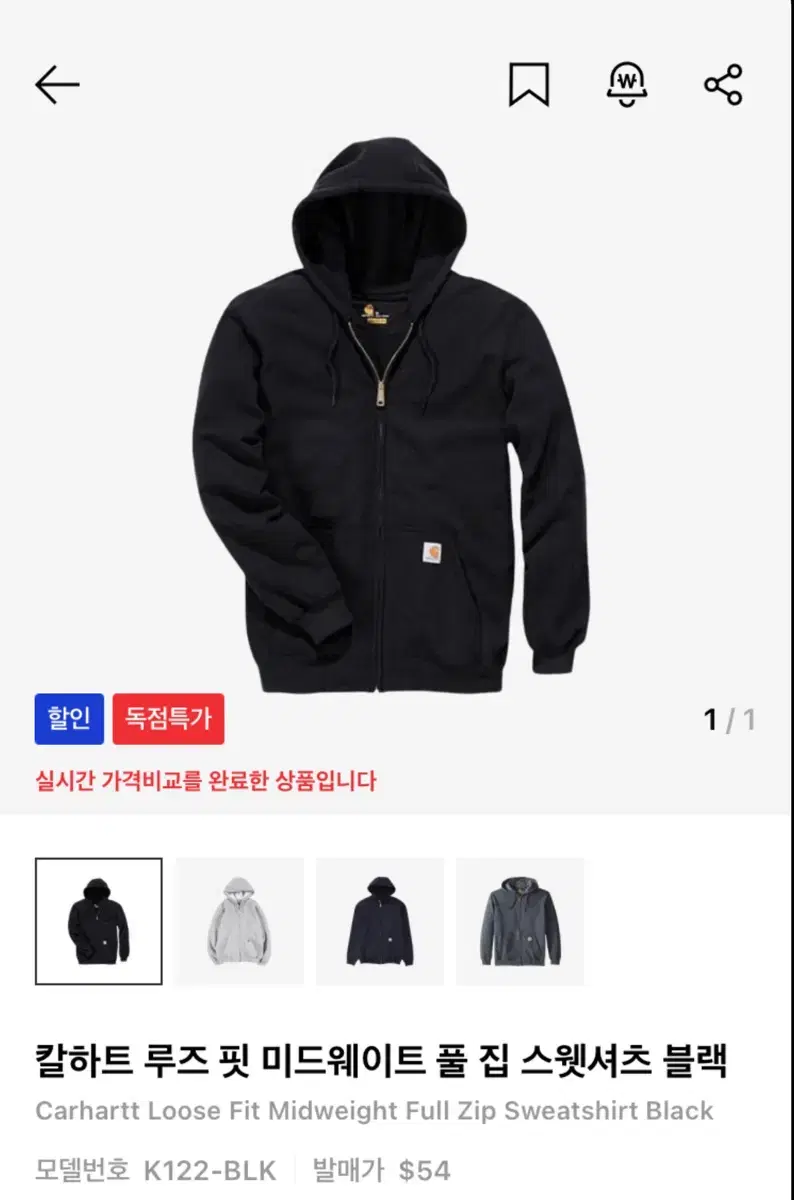The image size is (794, 1200).
Task: Select the black hoodie thumbnail
Action: 97,920
